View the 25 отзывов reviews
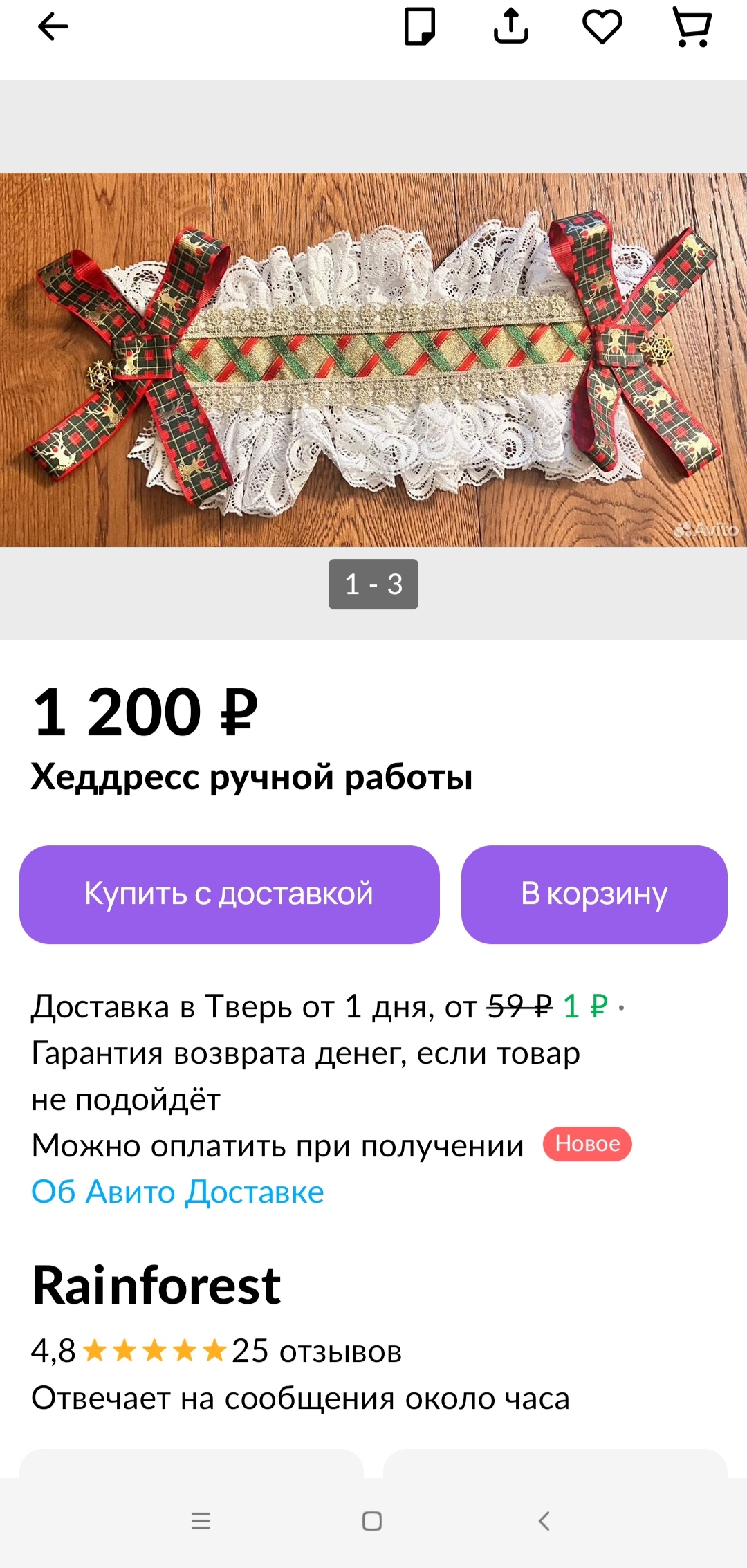The height and width of the screenshot is (1568, 747). (316, 1351)
